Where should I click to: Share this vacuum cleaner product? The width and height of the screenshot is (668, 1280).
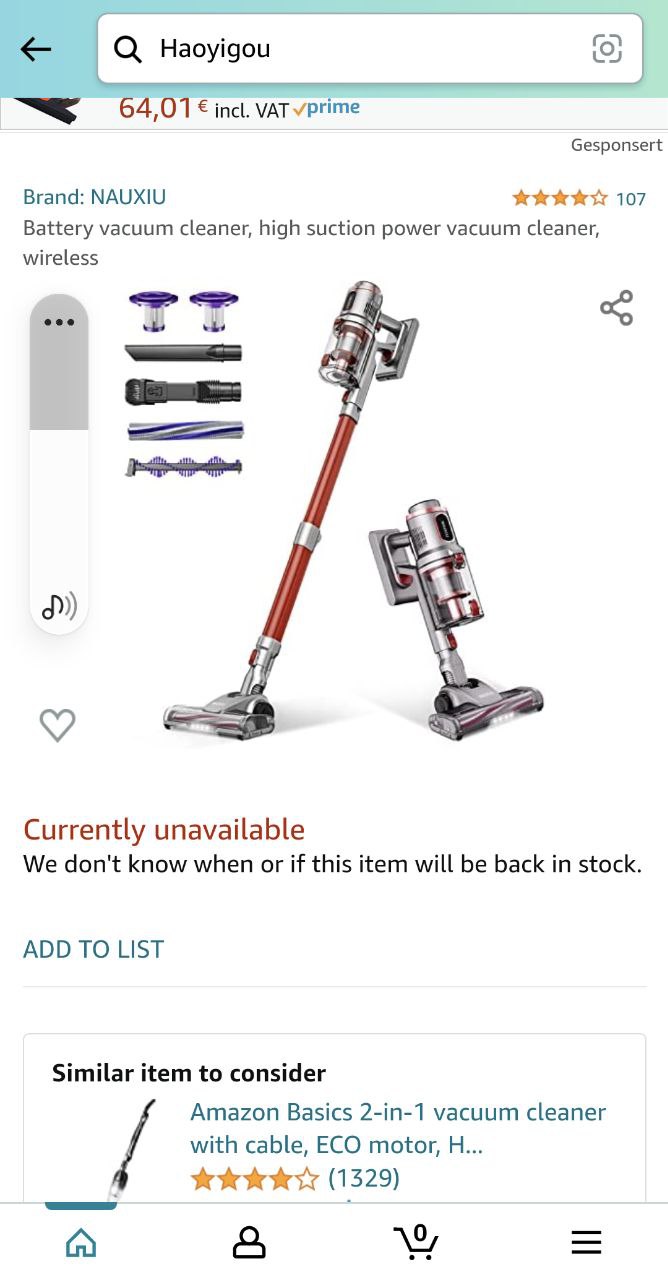point(616,308)
